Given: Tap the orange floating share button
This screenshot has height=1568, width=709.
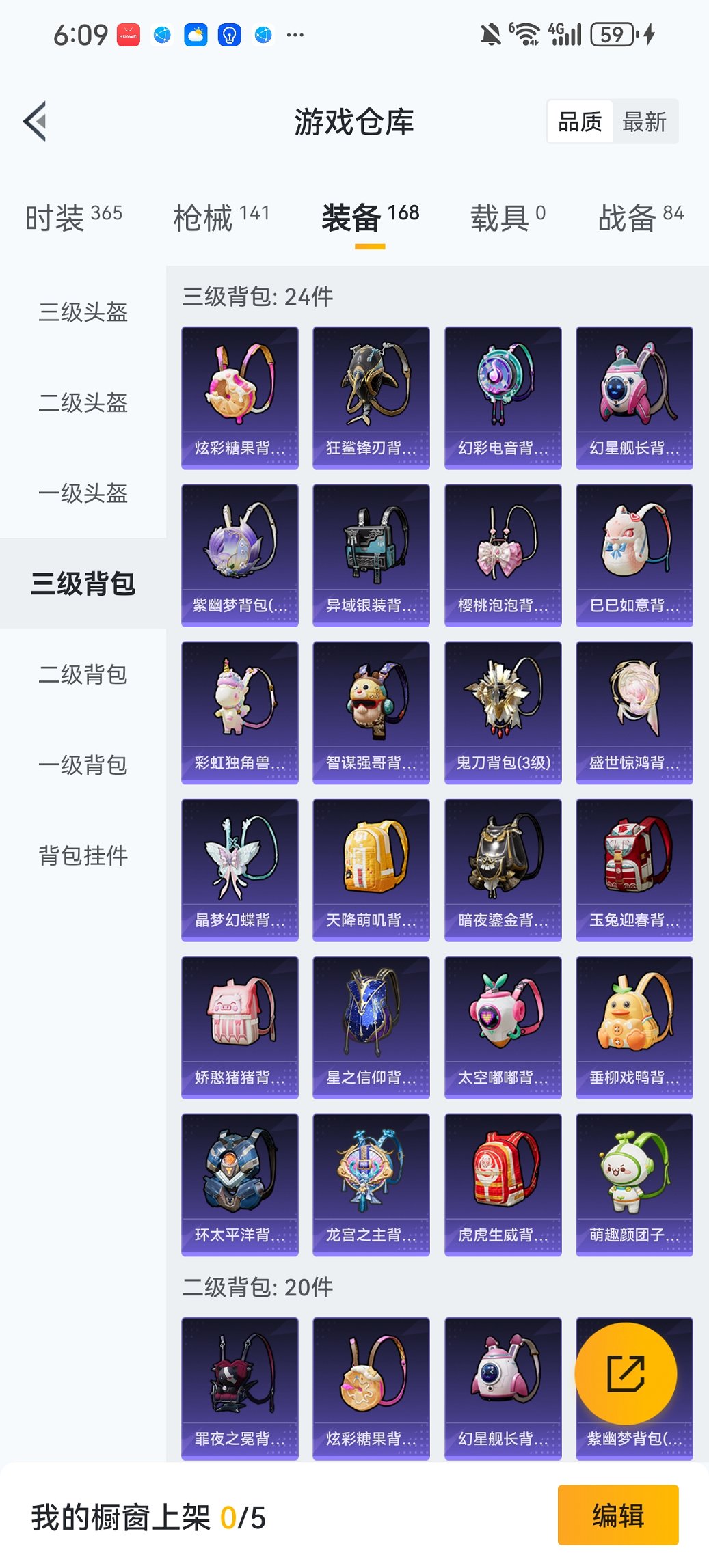Looking at the screenshot, I should [626, 1373].
